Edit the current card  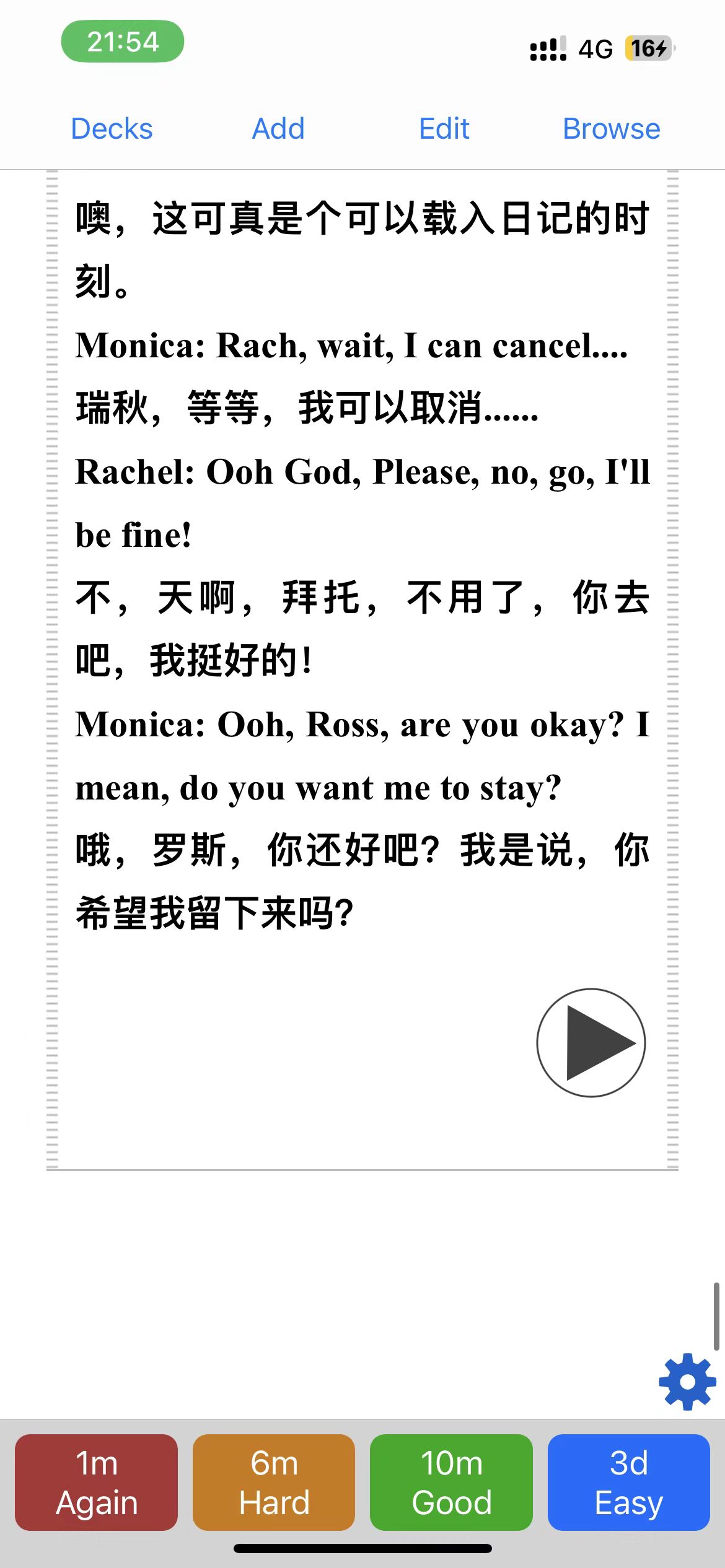444,129
